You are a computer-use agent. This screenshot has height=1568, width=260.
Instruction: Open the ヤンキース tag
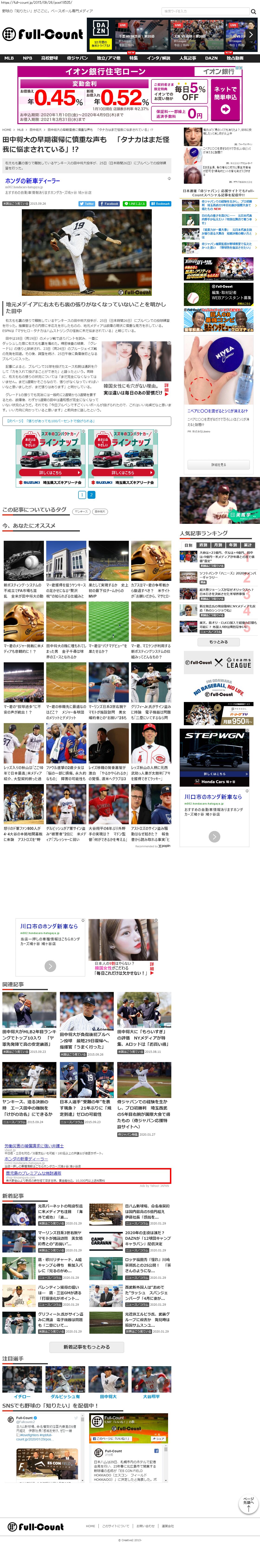(x=81, y=511)
